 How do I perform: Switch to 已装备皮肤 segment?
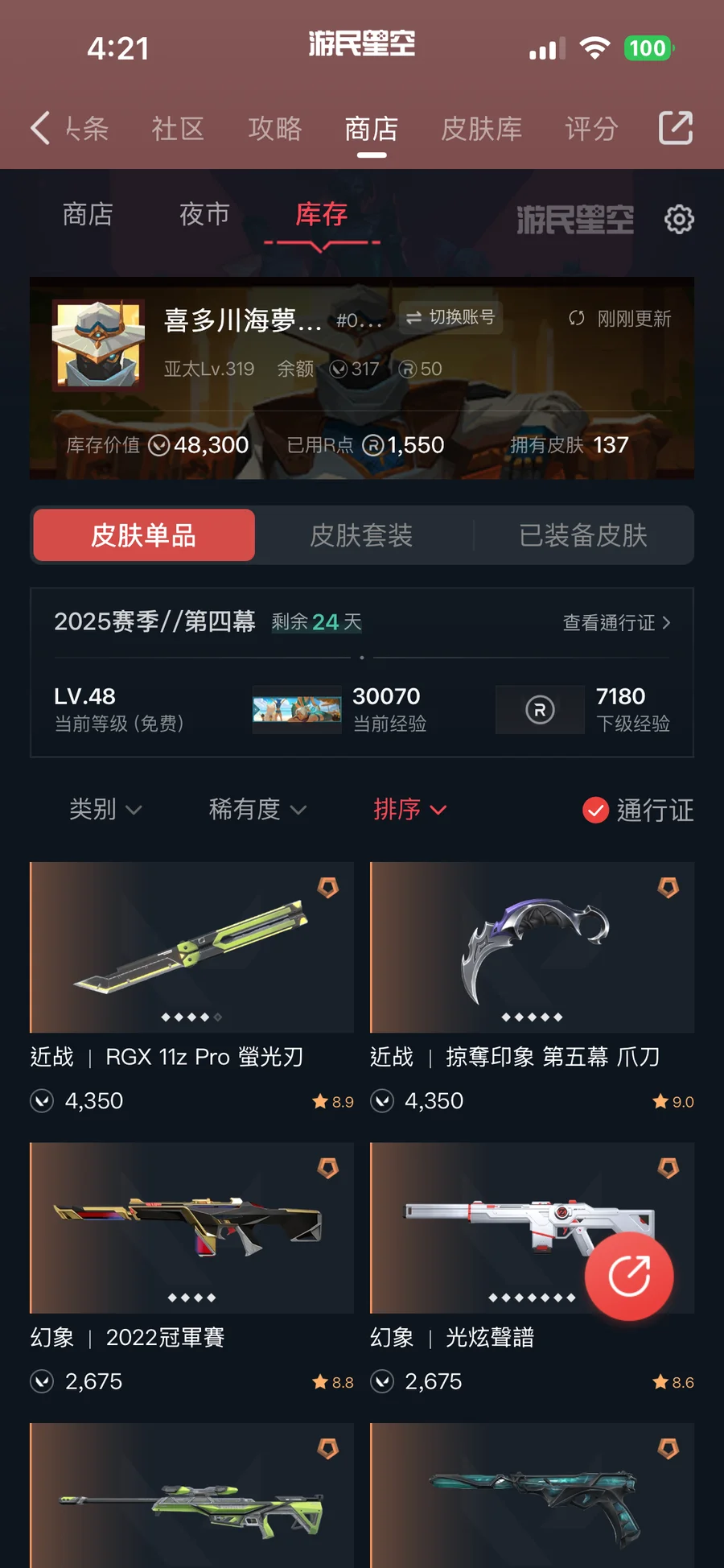tap(582, 535)
